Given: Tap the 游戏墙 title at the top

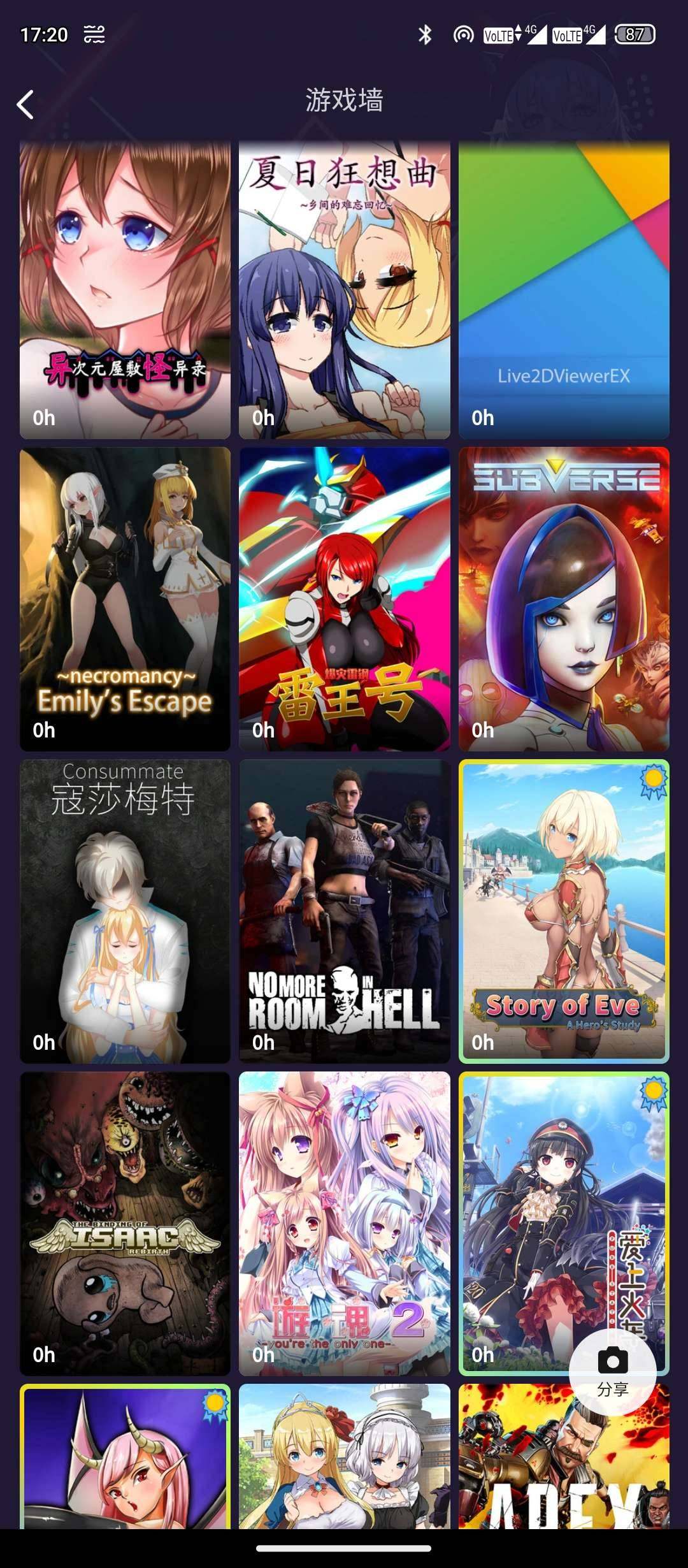Looking at the screenshot, I should click(x=344, y=101).
